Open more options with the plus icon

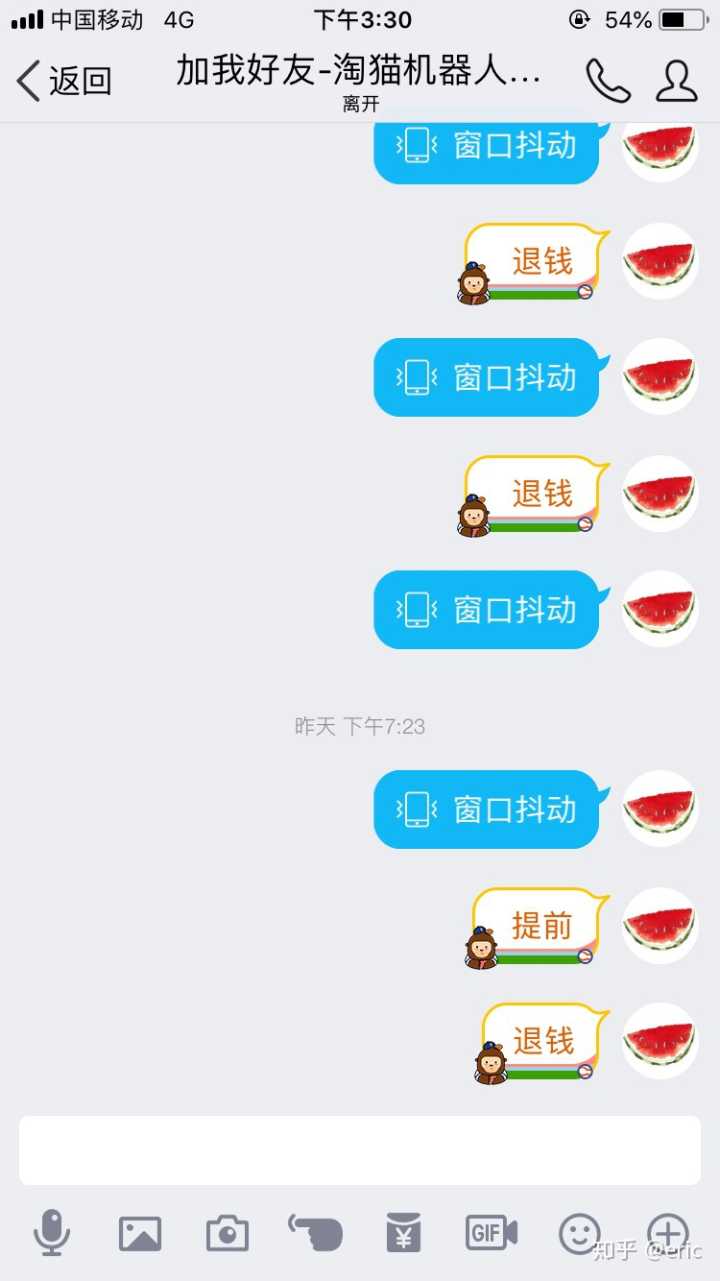(x=667, y=1234)
